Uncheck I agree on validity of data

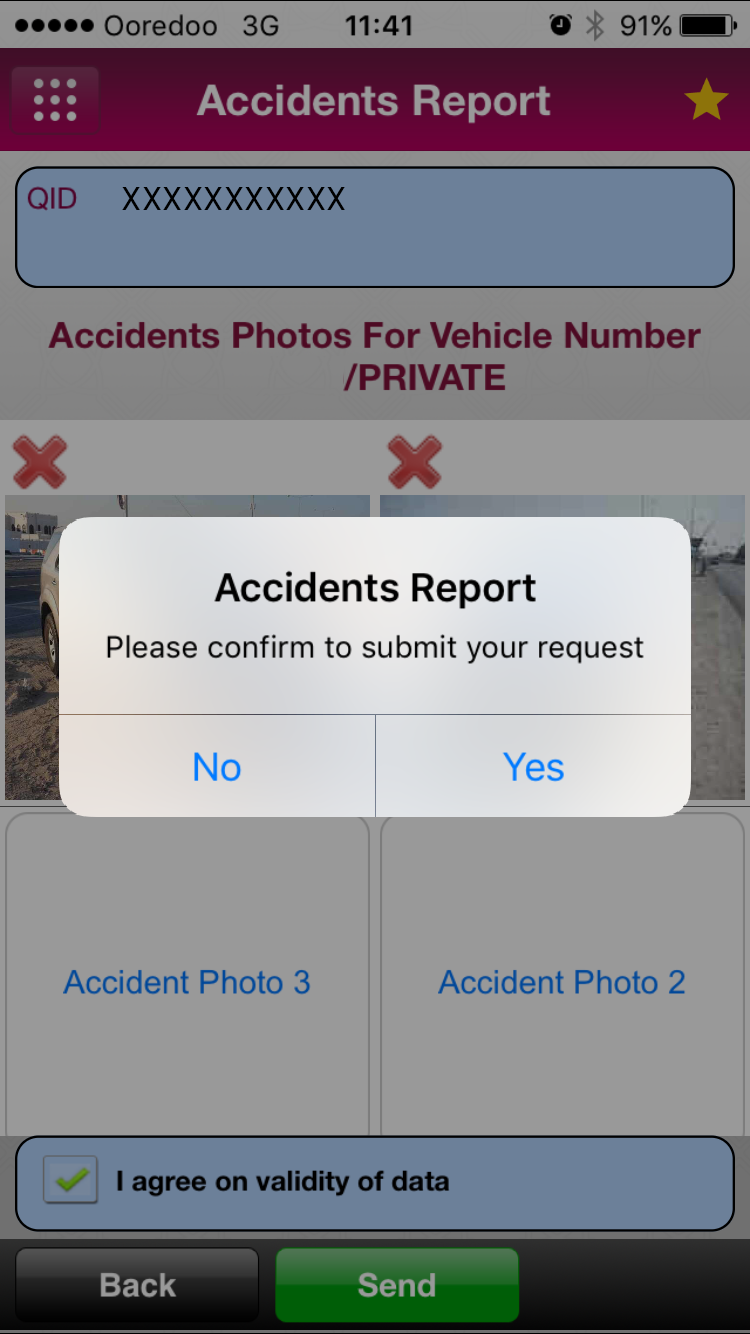(70, 1181)
